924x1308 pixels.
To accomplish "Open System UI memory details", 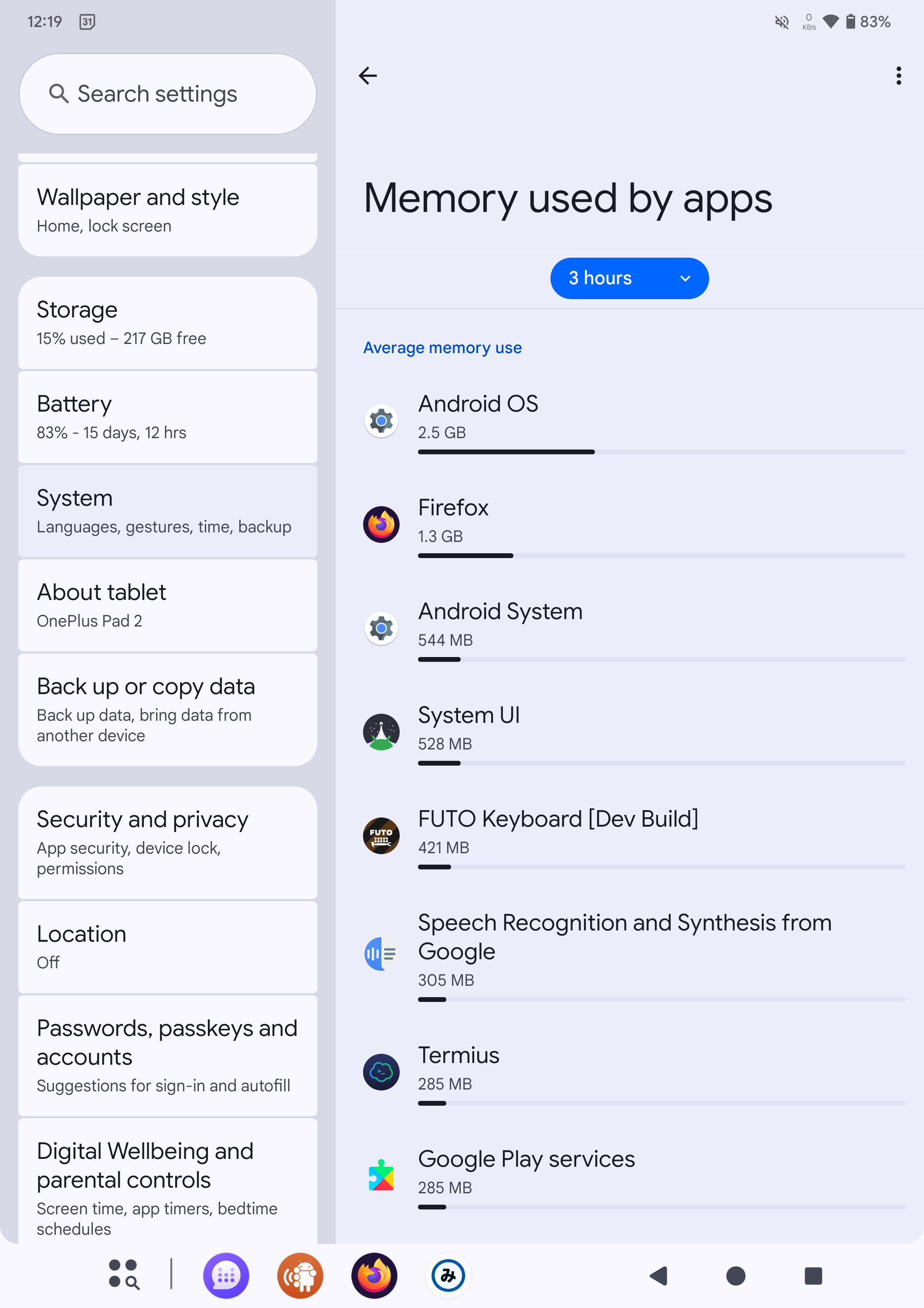I will click(x=630, y=732).
